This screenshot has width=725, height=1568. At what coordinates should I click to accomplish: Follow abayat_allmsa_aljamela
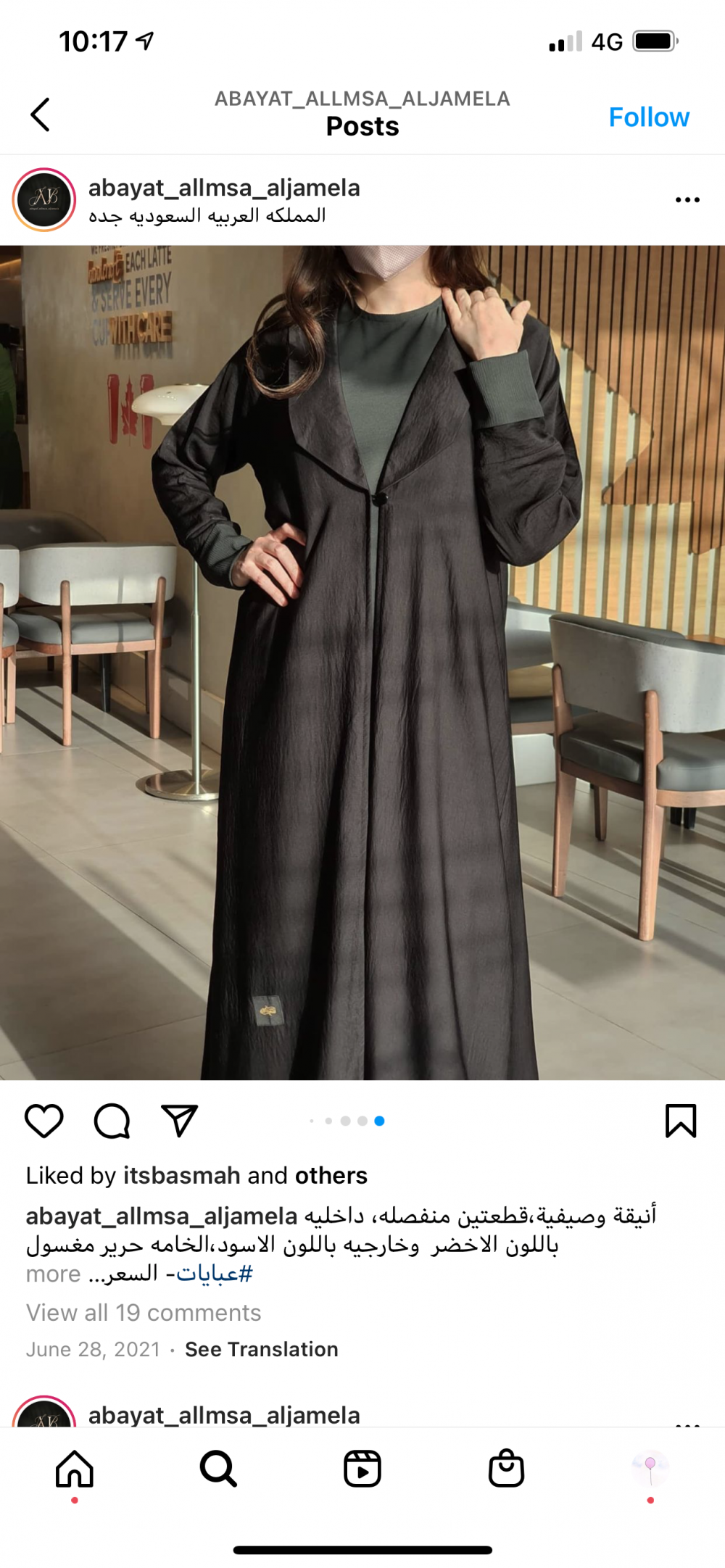point(648,117)
